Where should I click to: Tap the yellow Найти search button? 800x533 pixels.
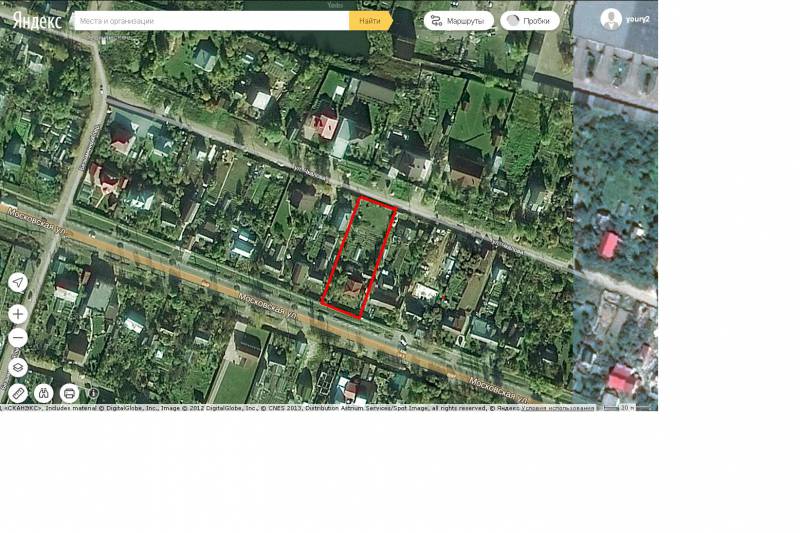click(369, 20)
